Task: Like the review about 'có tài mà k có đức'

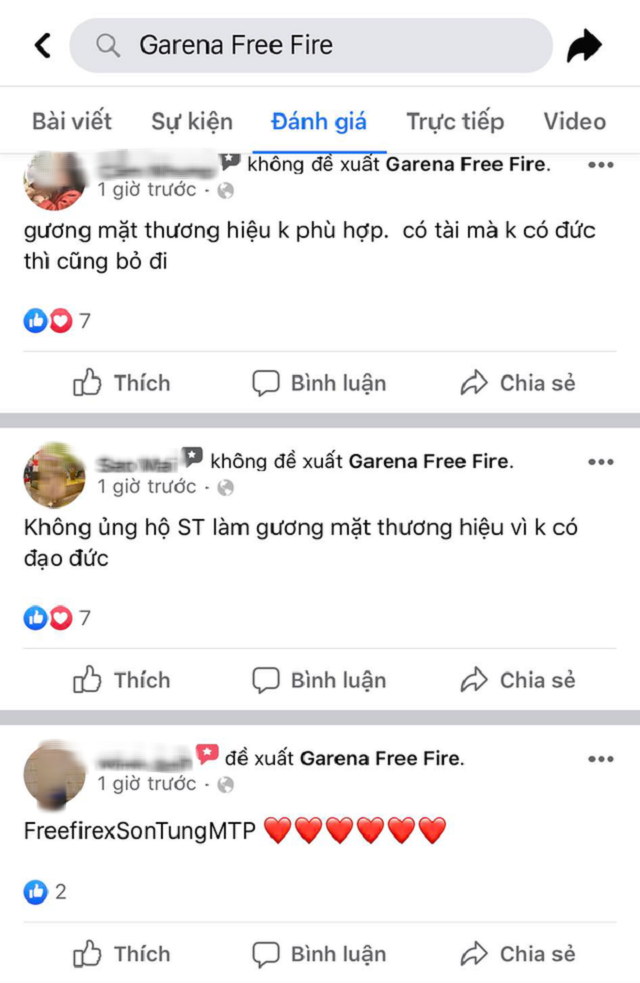Action: pos(121,383)
